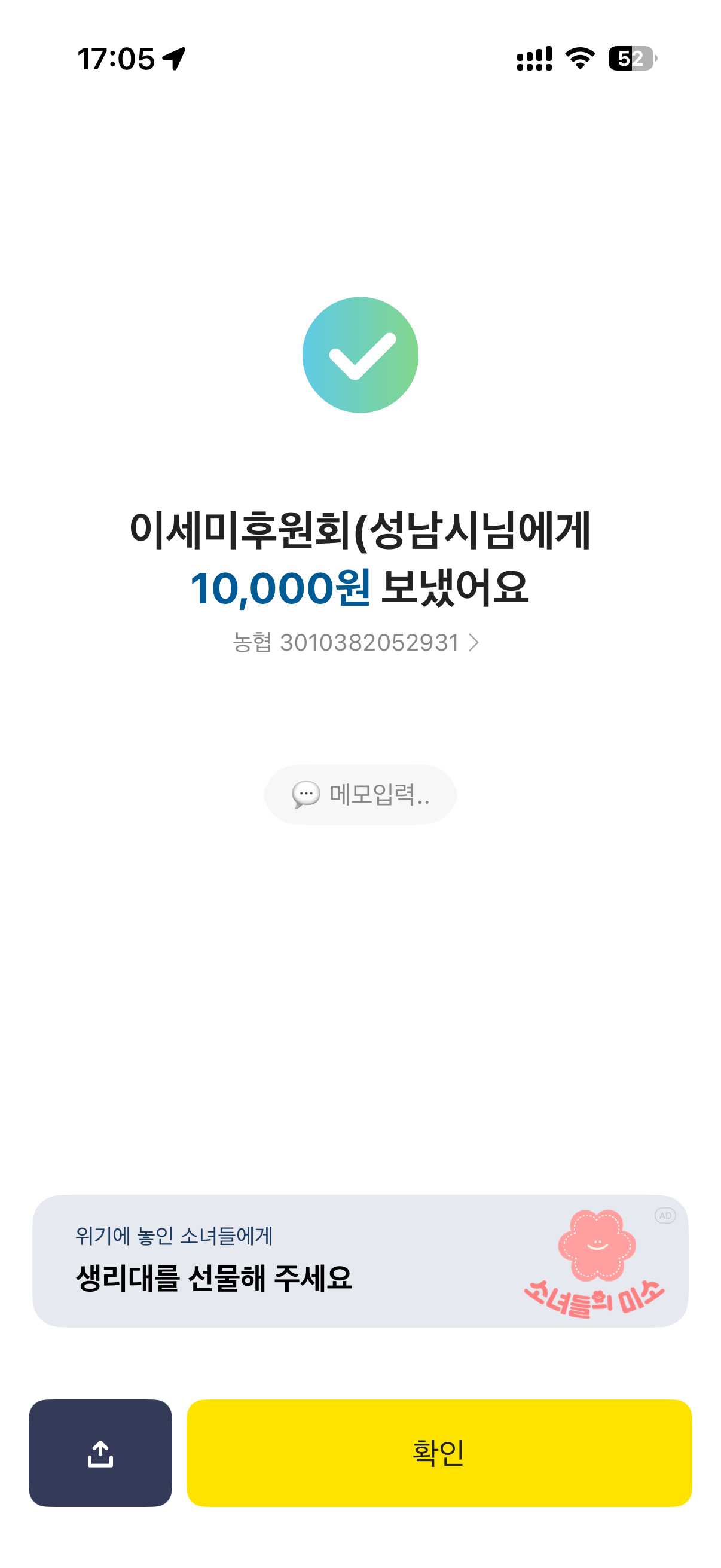
Task: Open the 생리대를 선물해 주세요 ad banner
Action: point(360,1261)
